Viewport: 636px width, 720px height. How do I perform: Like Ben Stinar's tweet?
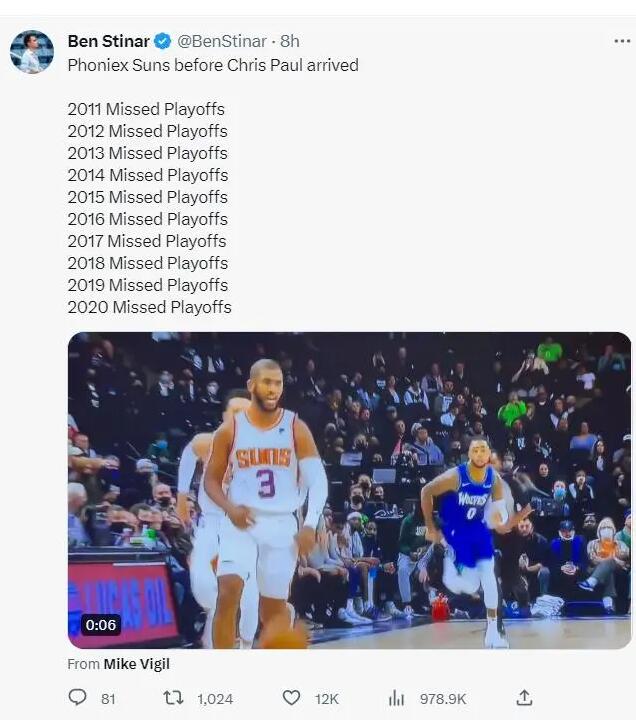(292, 698)
